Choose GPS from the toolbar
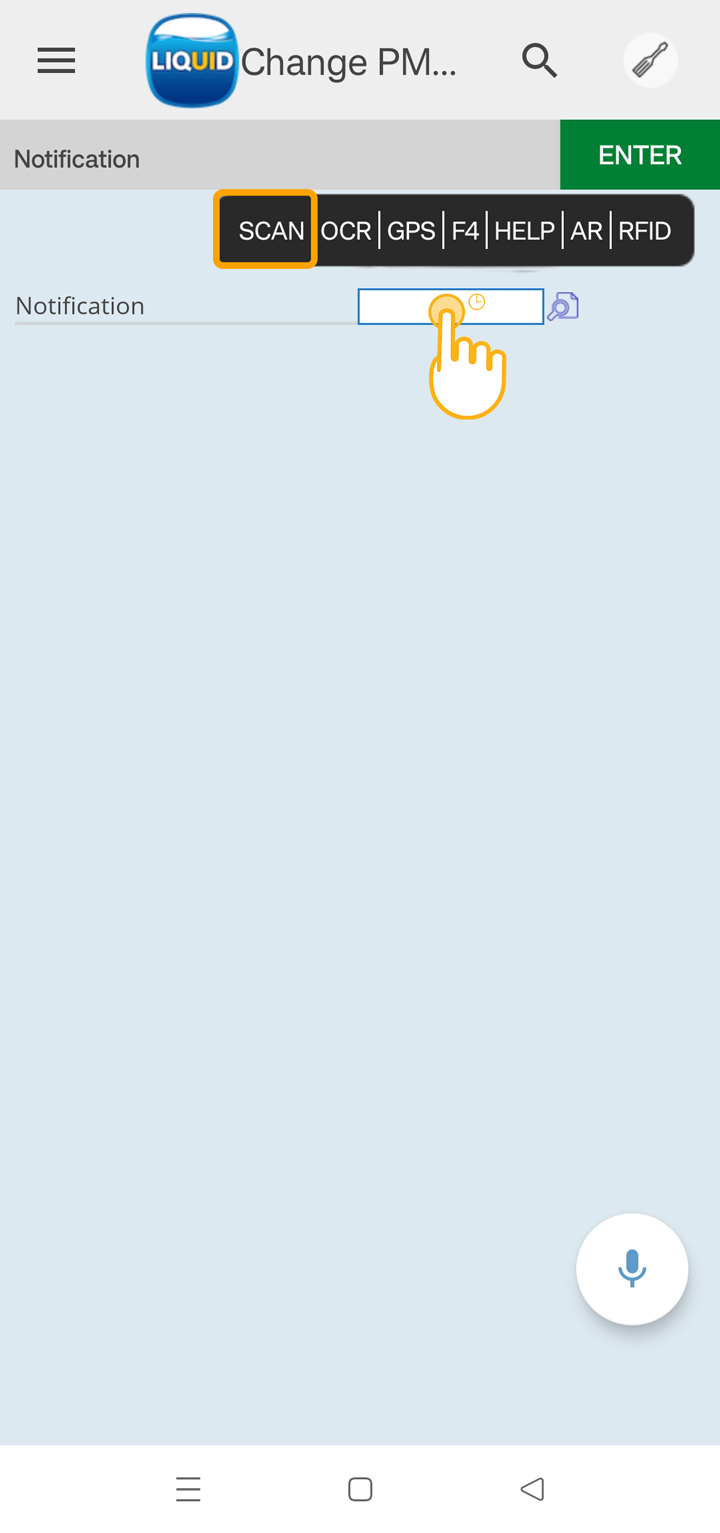 click(411, 231)
